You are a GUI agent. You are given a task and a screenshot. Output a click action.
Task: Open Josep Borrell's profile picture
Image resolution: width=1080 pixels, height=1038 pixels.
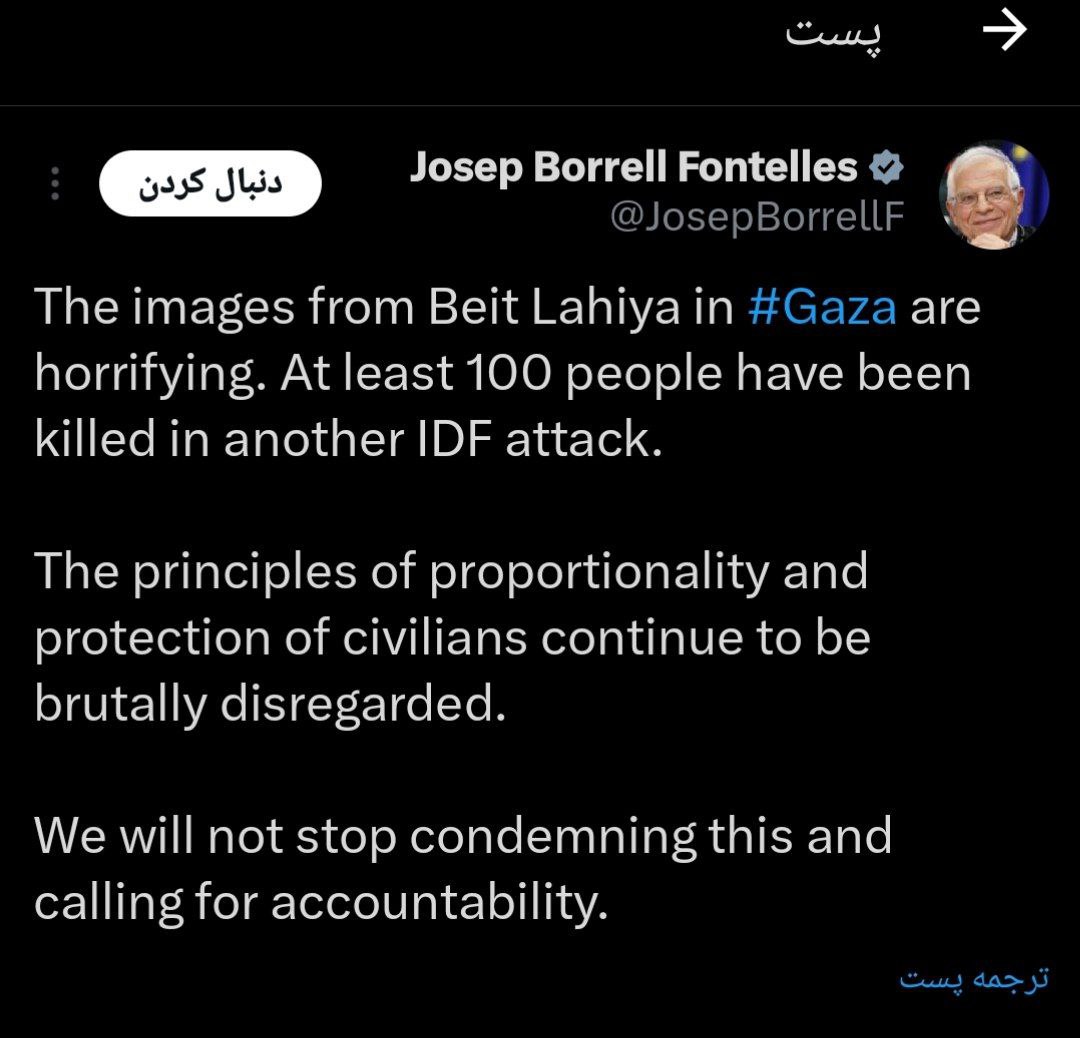994,194
